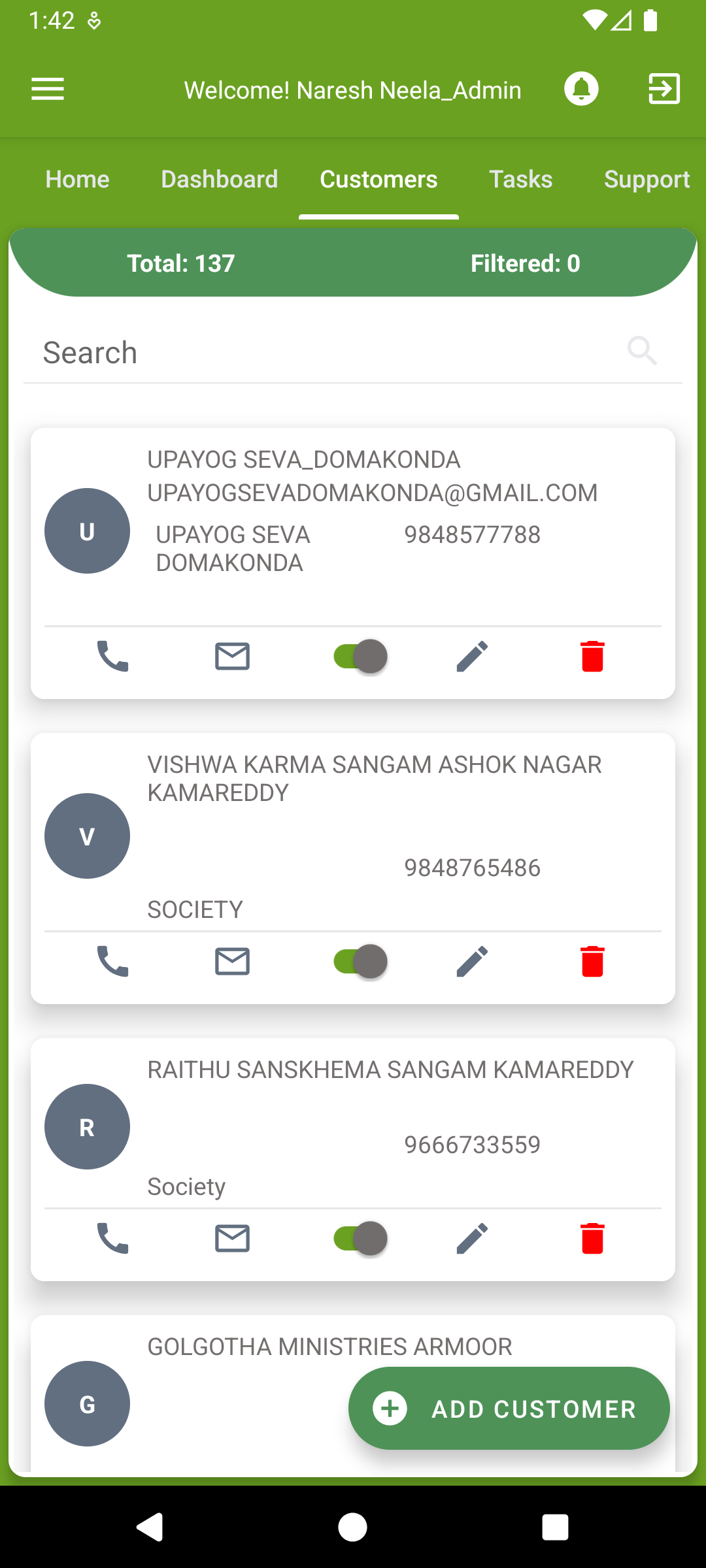Image resolution: width=706 pixels, height=1568 pixels.
Task: Switch to the Dashboard tab
Action: click(x=219, y=178)
